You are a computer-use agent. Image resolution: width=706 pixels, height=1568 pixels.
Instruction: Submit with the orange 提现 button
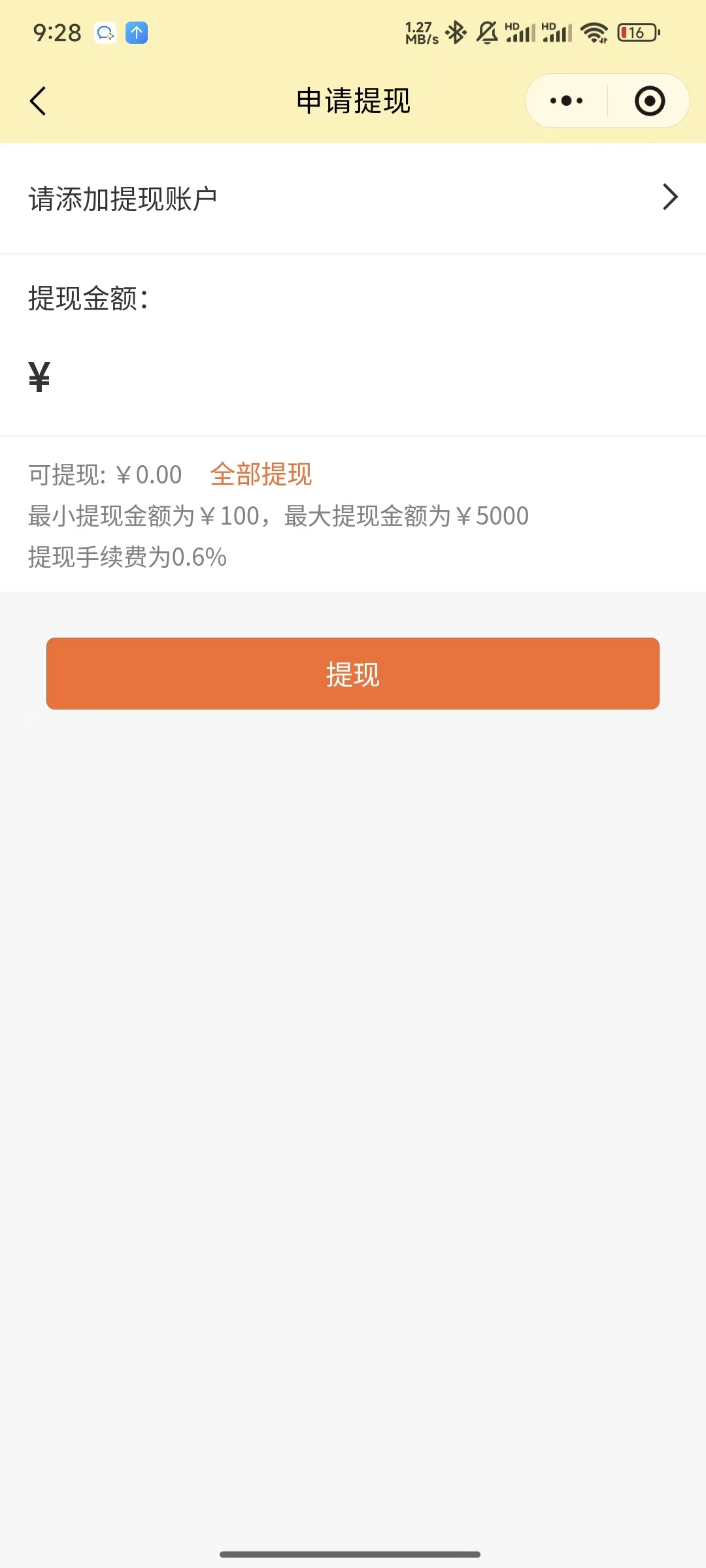coord(353,674)
